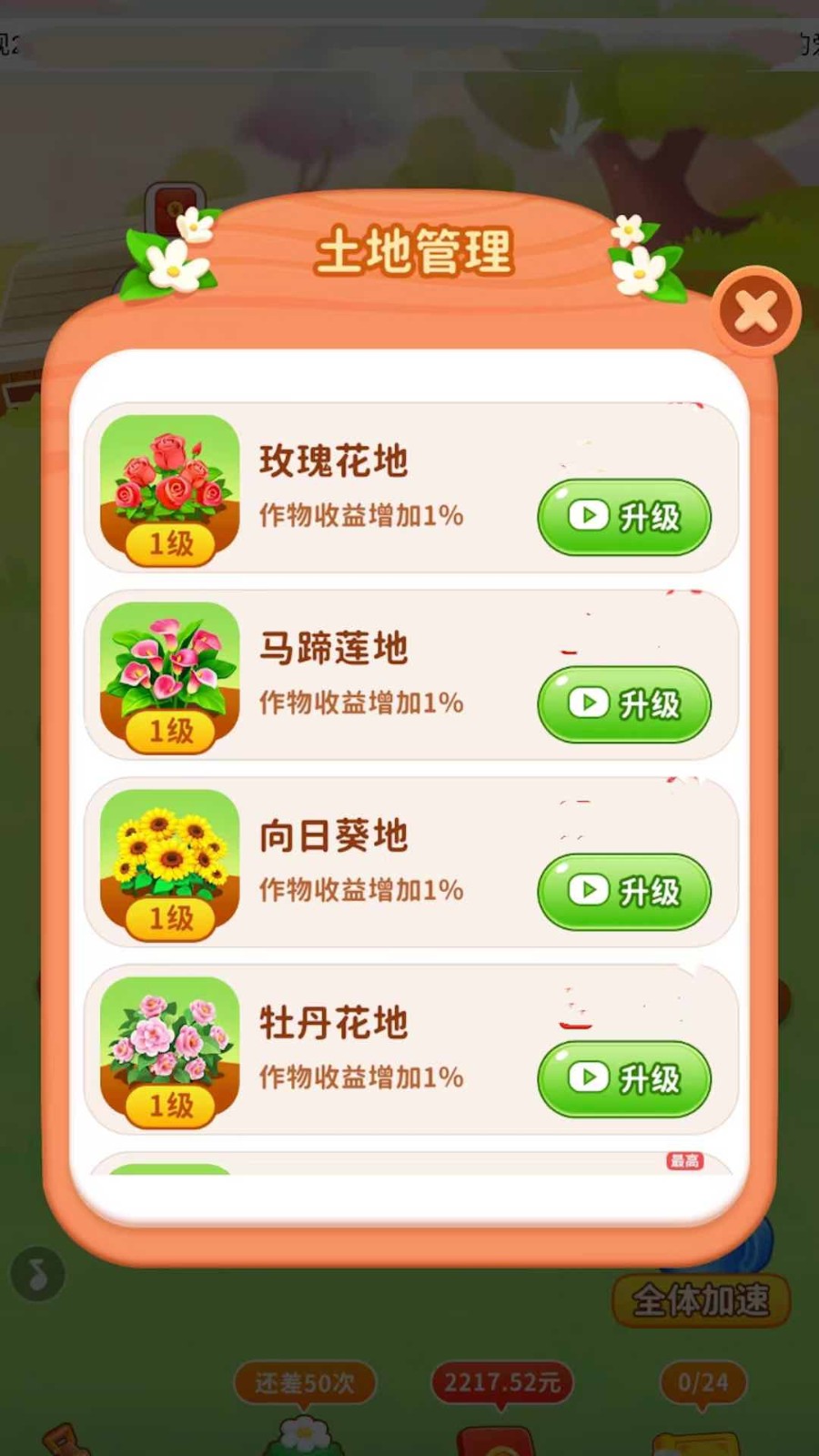Tap 升级 for 牡丹花地

pos(624,1078)
